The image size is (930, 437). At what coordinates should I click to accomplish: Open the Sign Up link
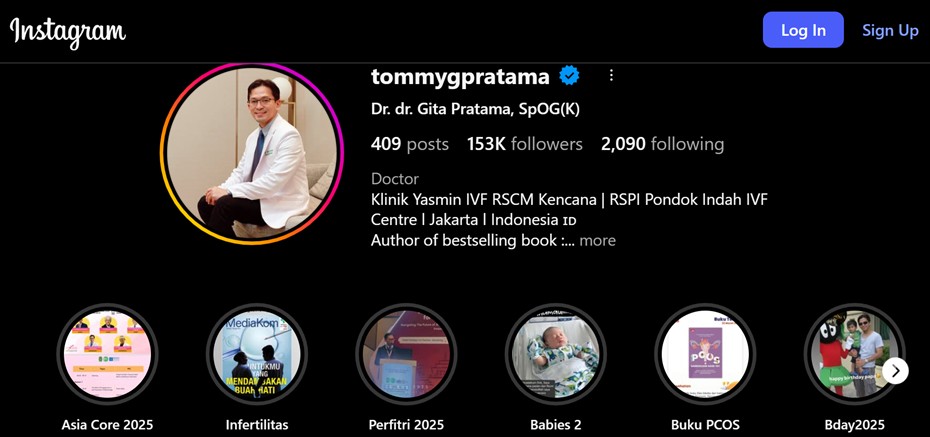pos(890,30)
